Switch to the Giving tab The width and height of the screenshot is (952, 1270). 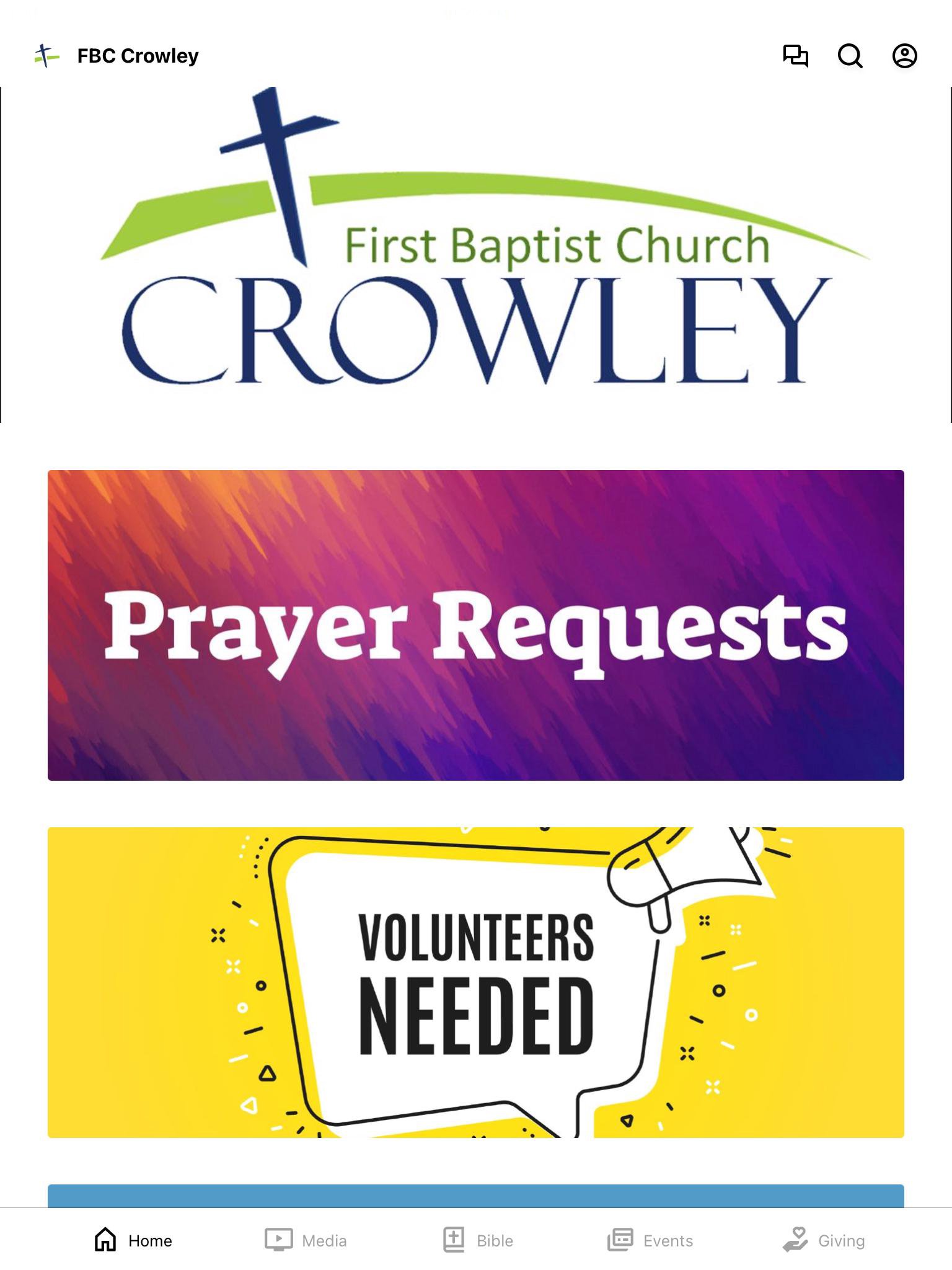pyautogui.click(x=823, y=1240)
